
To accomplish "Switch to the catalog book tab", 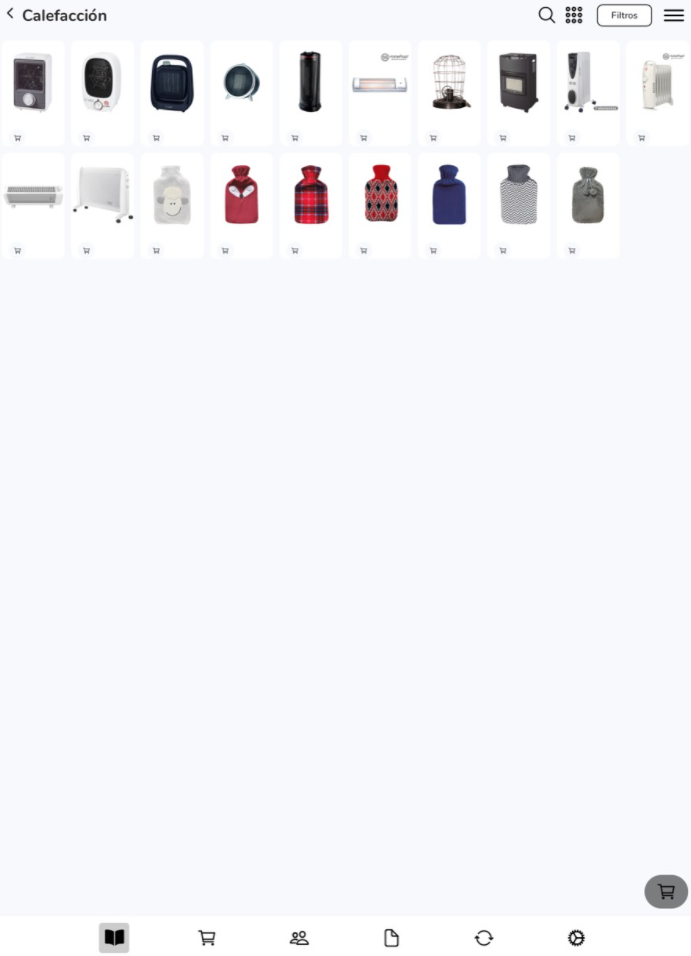I will (114, 938).
